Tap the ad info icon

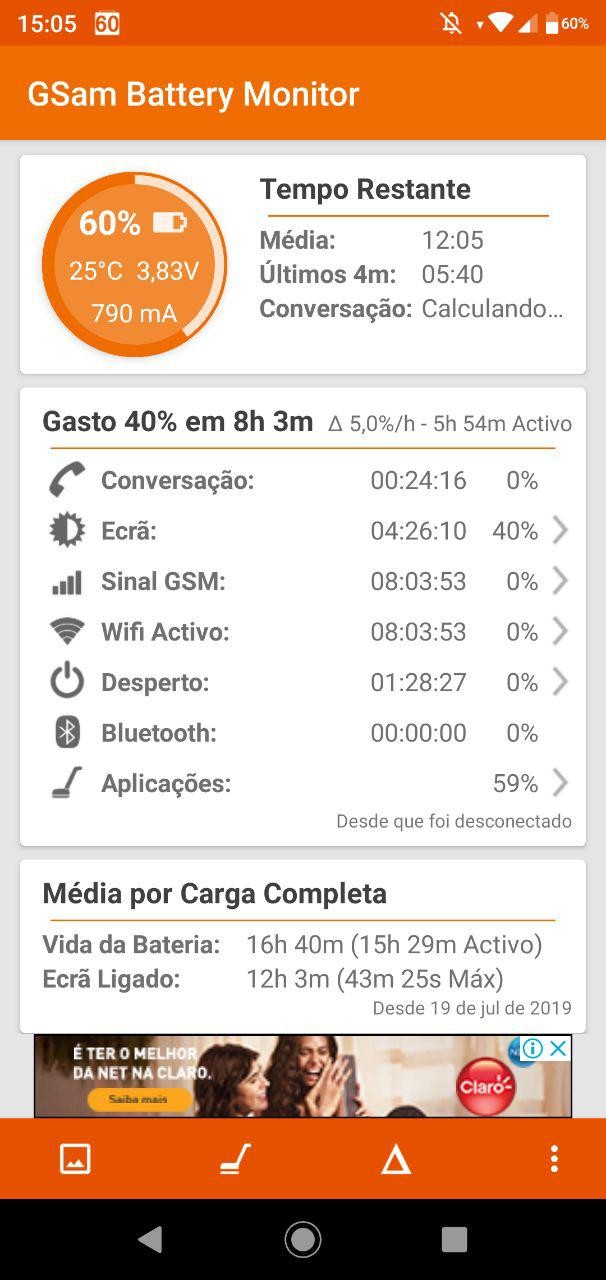point(532,1048)
